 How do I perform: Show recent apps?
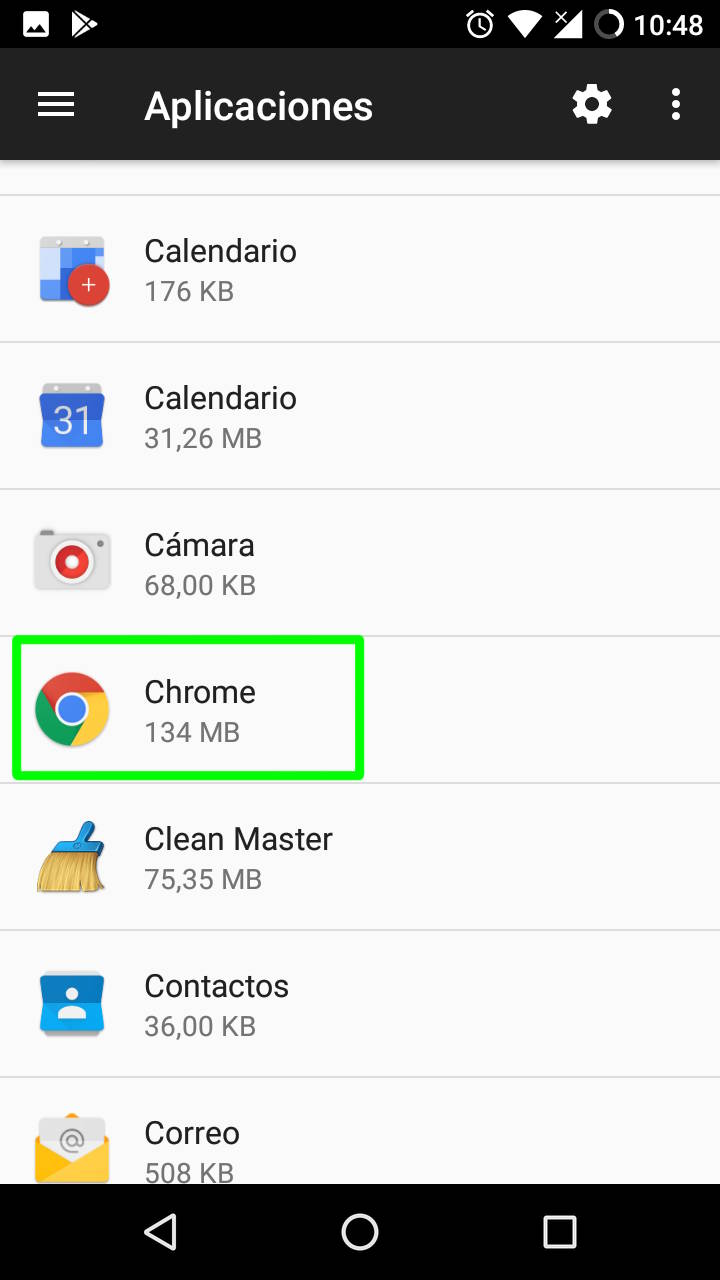pos(560,1232)
